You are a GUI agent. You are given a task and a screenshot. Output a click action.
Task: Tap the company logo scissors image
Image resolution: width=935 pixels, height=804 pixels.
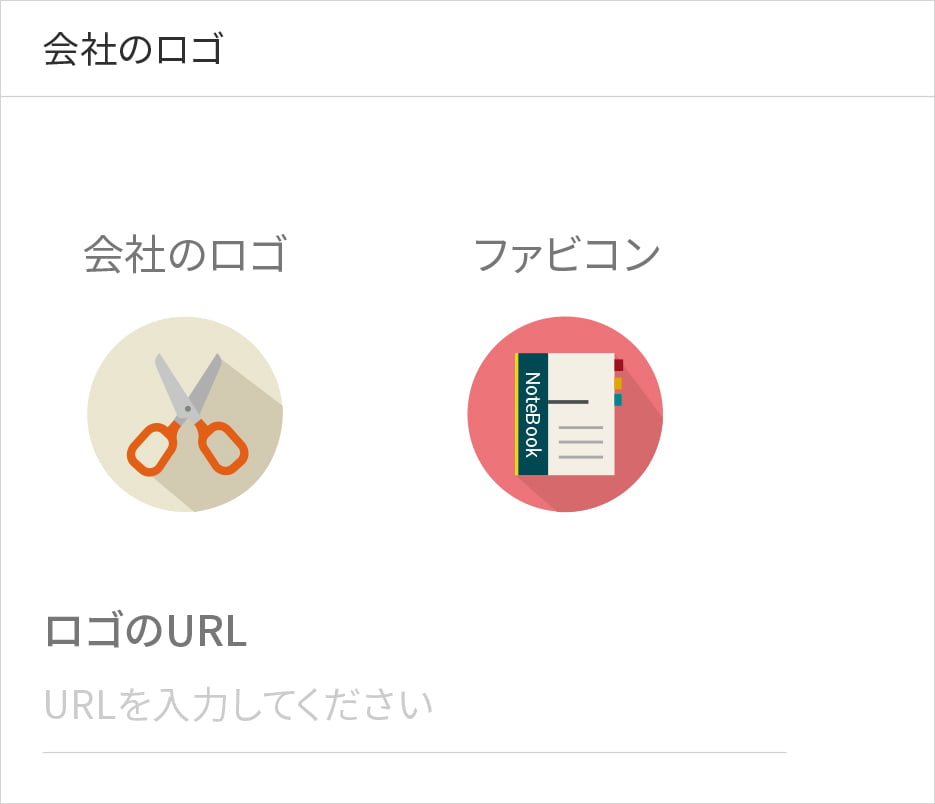point(185,414)
